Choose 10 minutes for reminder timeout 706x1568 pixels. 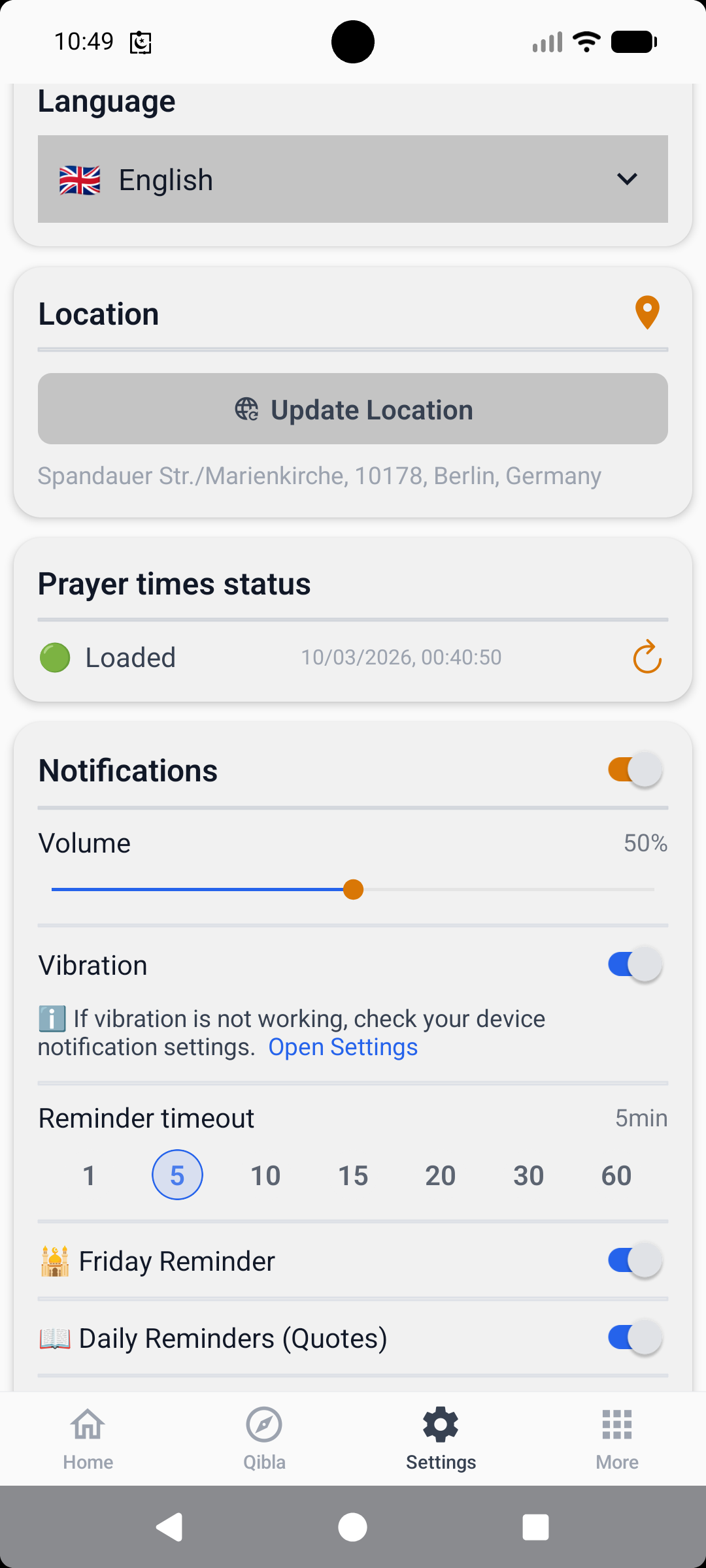pos(265,1175)
